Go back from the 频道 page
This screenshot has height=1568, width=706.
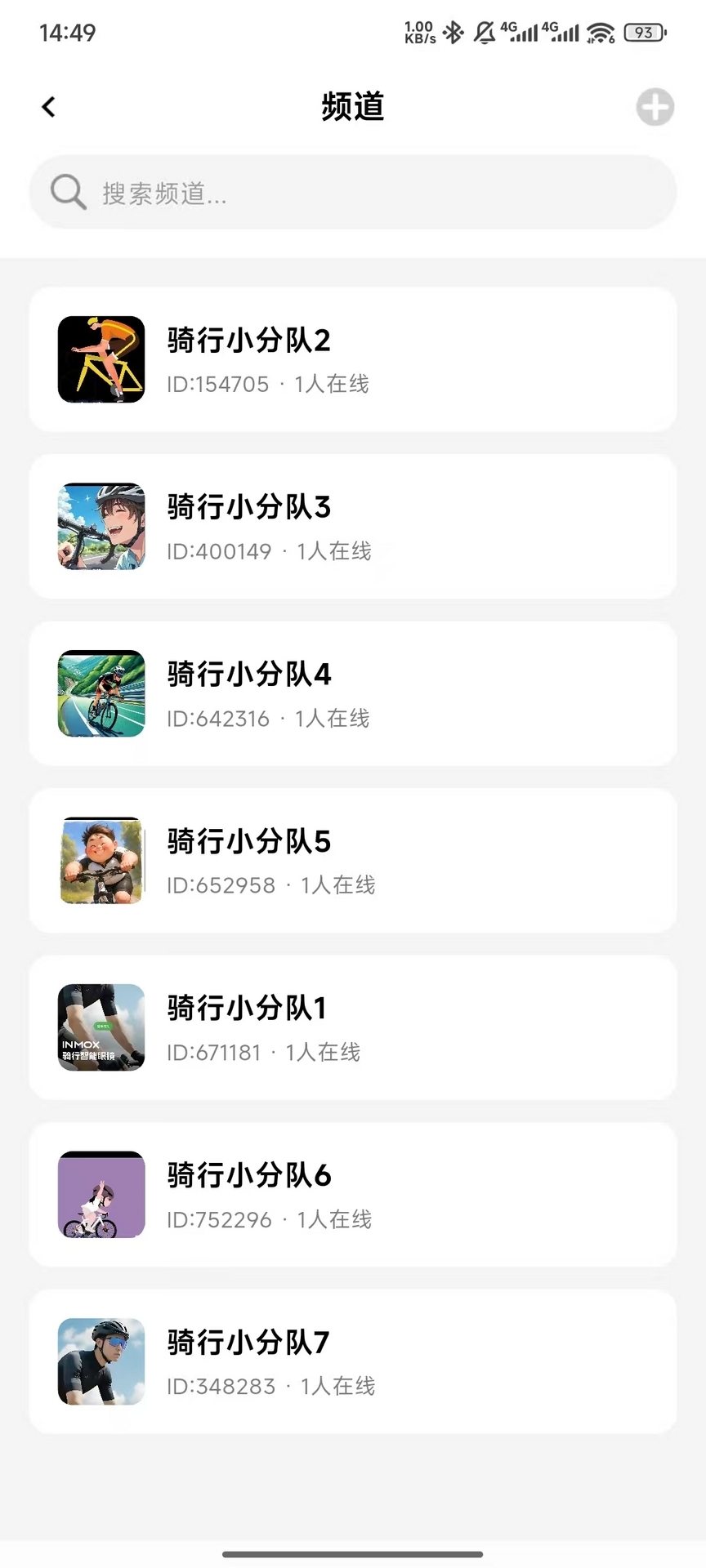pyautogui.click(x=49, y=107)
